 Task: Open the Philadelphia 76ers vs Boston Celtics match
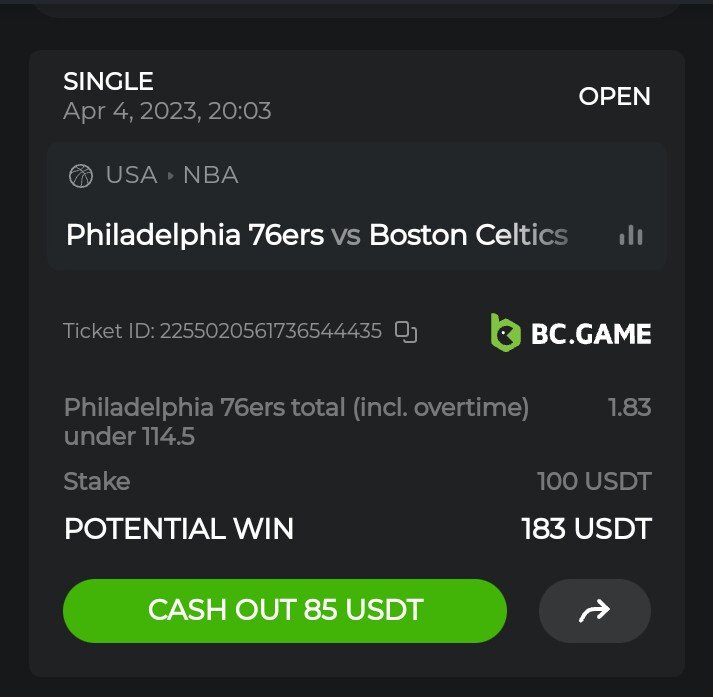pos(316,236)
